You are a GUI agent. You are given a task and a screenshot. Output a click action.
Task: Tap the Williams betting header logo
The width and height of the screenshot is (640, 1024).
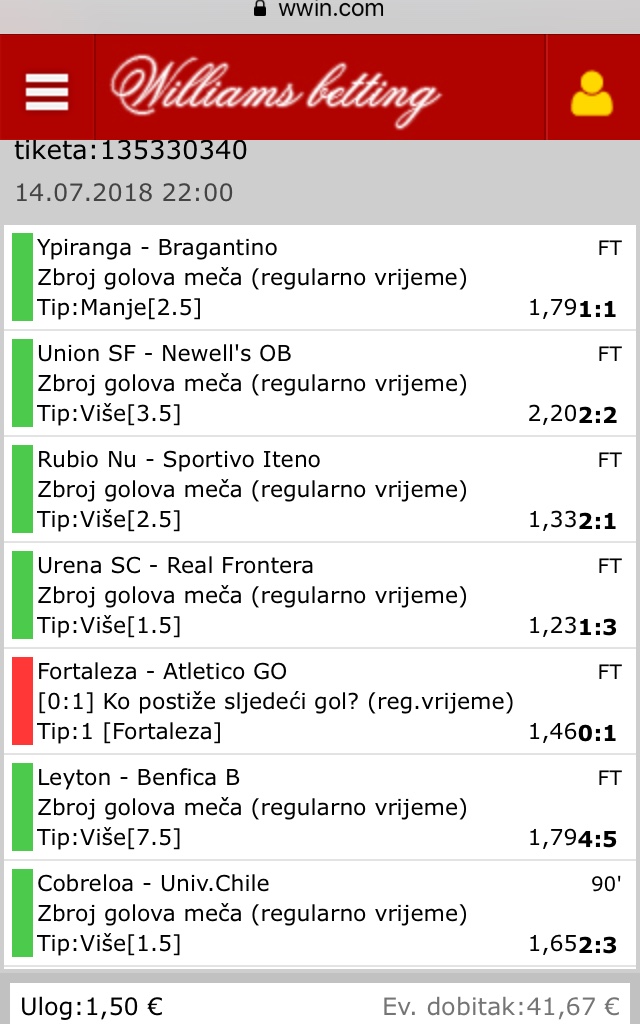[x=275, y=93]
